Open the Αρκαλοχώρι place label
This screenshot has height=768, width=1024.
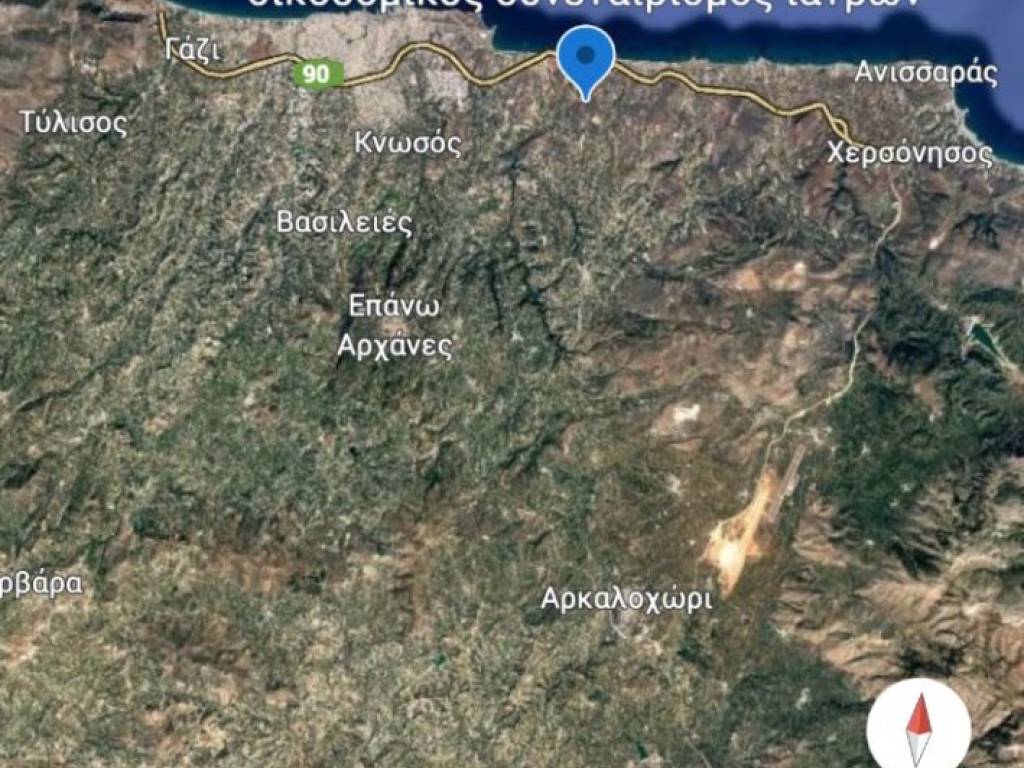(x=627, y=599)
